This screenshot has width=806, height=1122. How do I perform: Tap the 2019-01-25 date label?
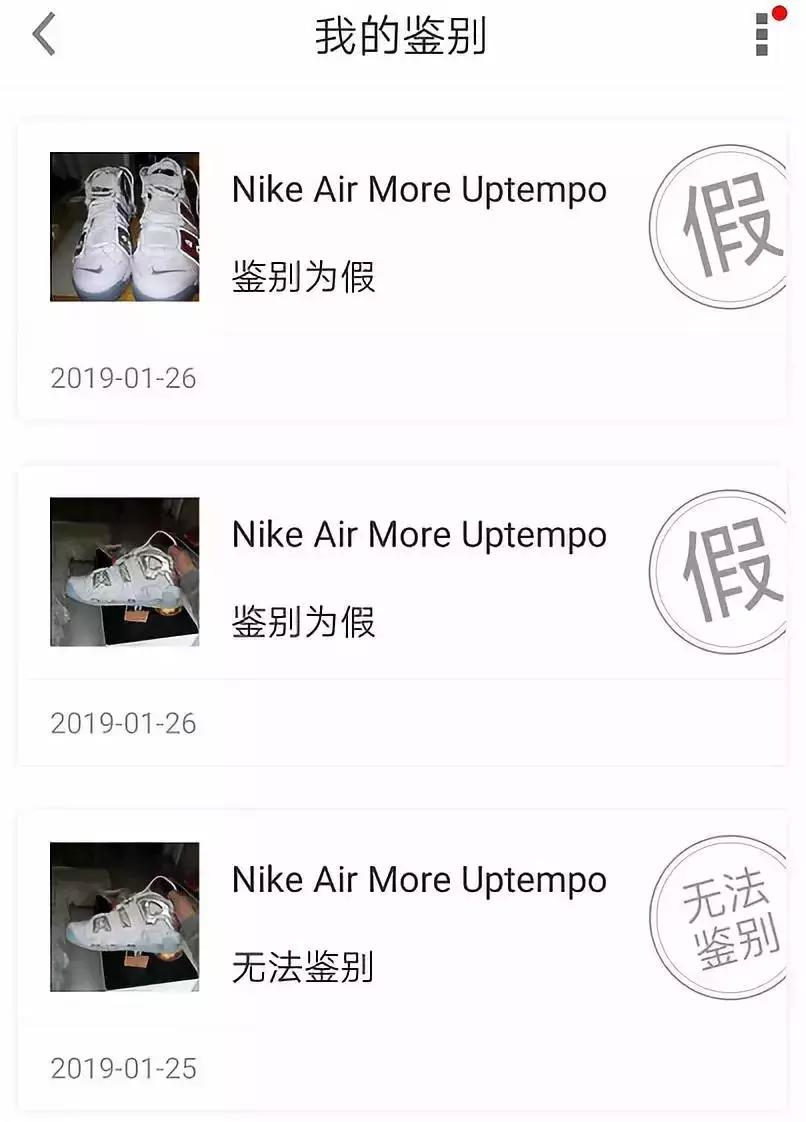tap(122, 1069)
